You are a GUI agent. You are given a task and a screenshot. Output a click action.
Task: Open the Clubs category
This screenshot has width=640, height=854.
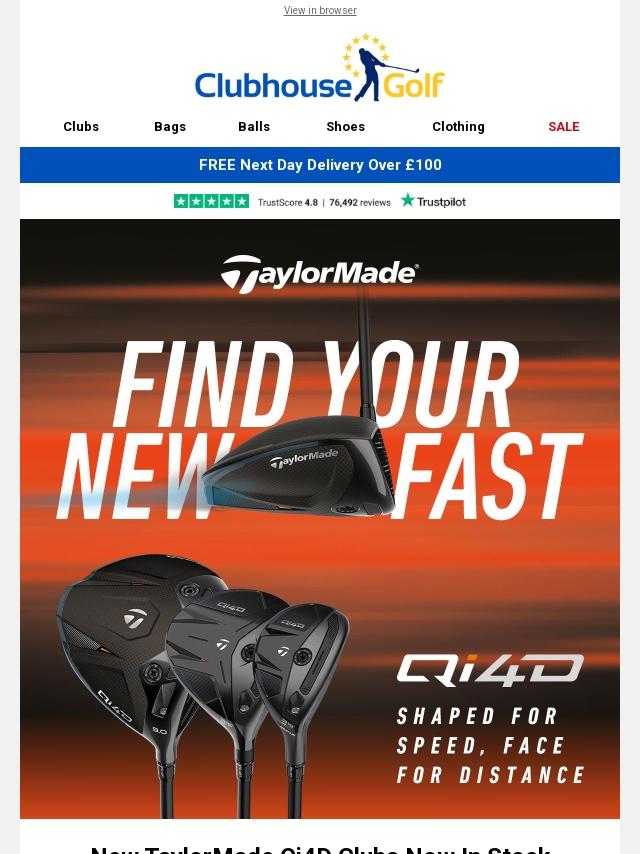coord(81,127)
